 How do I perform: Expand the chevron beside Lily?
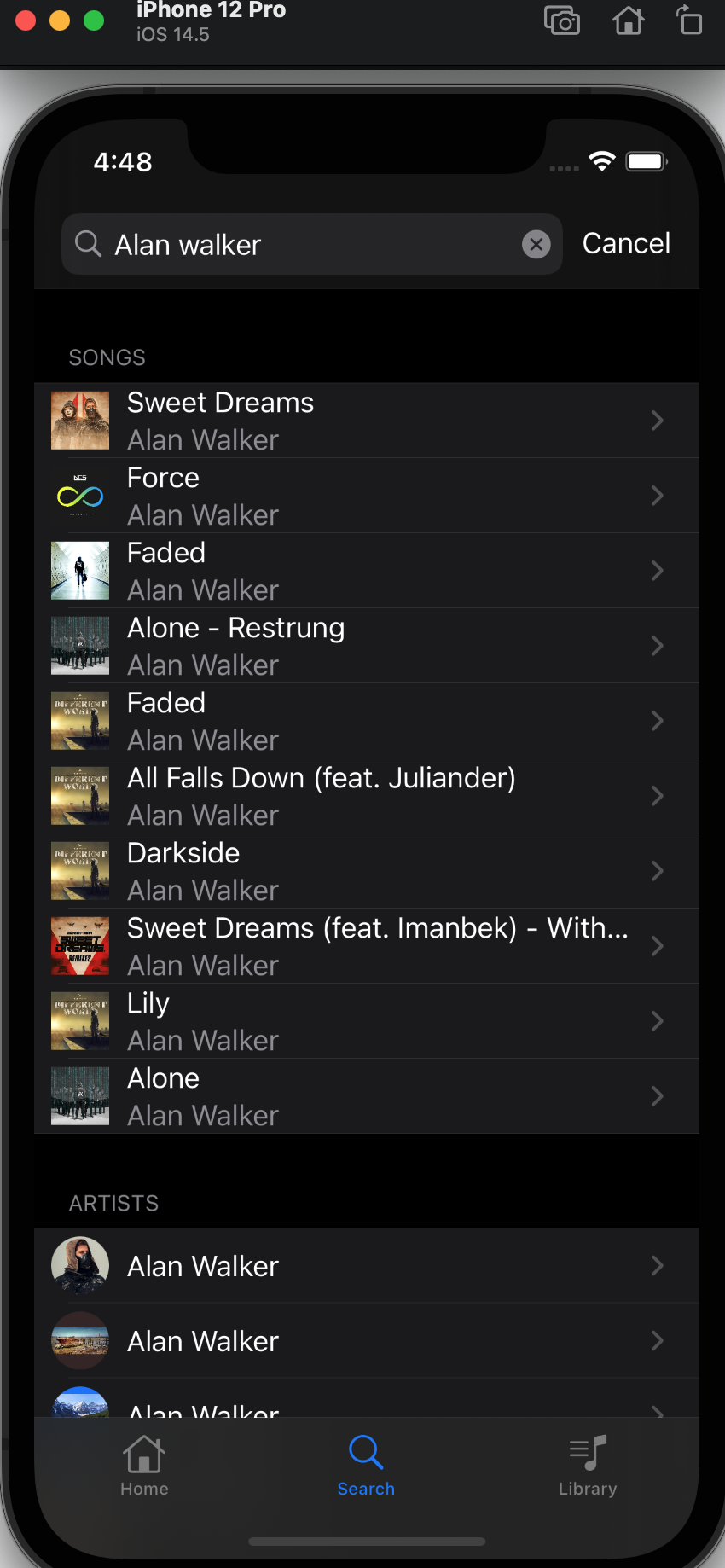pyautogui.click(x=657, y=1020)
